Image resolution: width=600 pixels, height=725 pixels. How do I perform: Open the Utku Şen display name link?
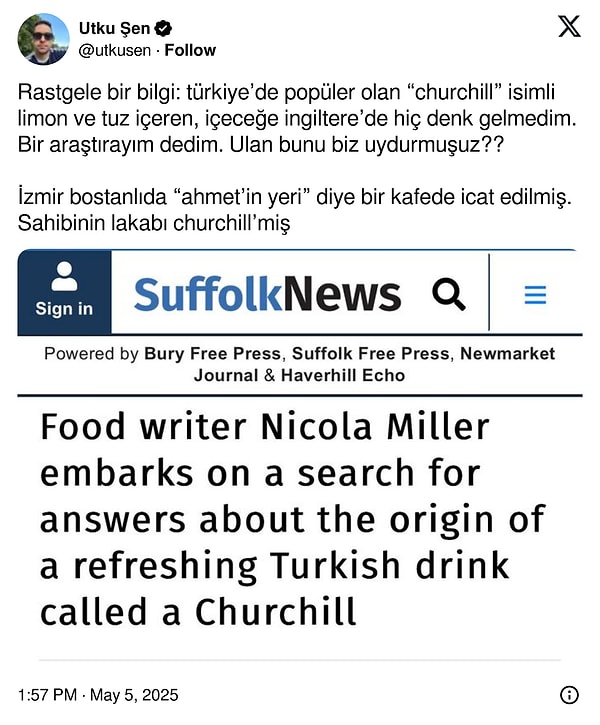[114, 29]
